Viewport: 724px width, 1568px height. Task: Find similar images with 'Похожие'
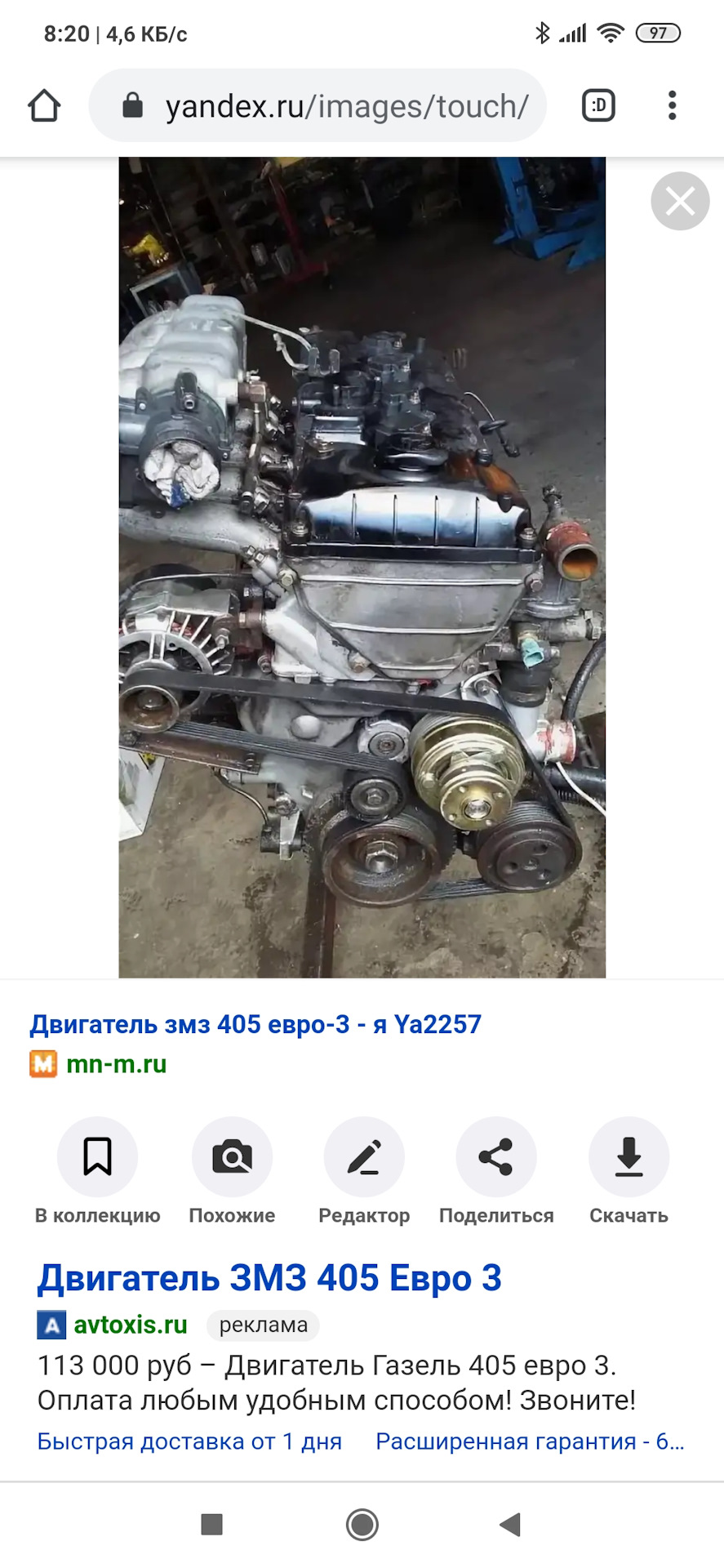(232, 1156)
